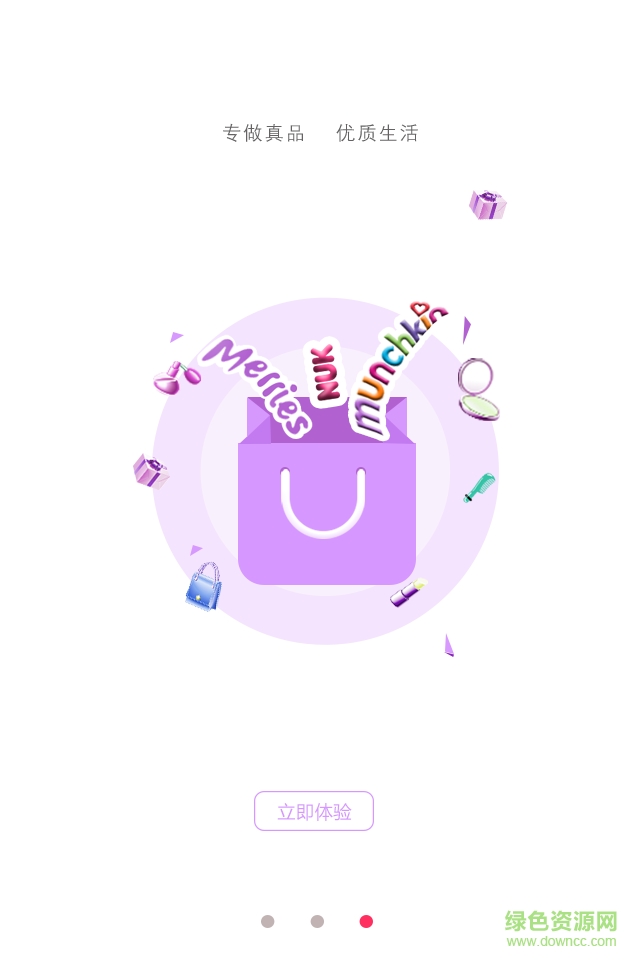Tap the 立即体验 button
640x960 pixels.
click(313, 811)
